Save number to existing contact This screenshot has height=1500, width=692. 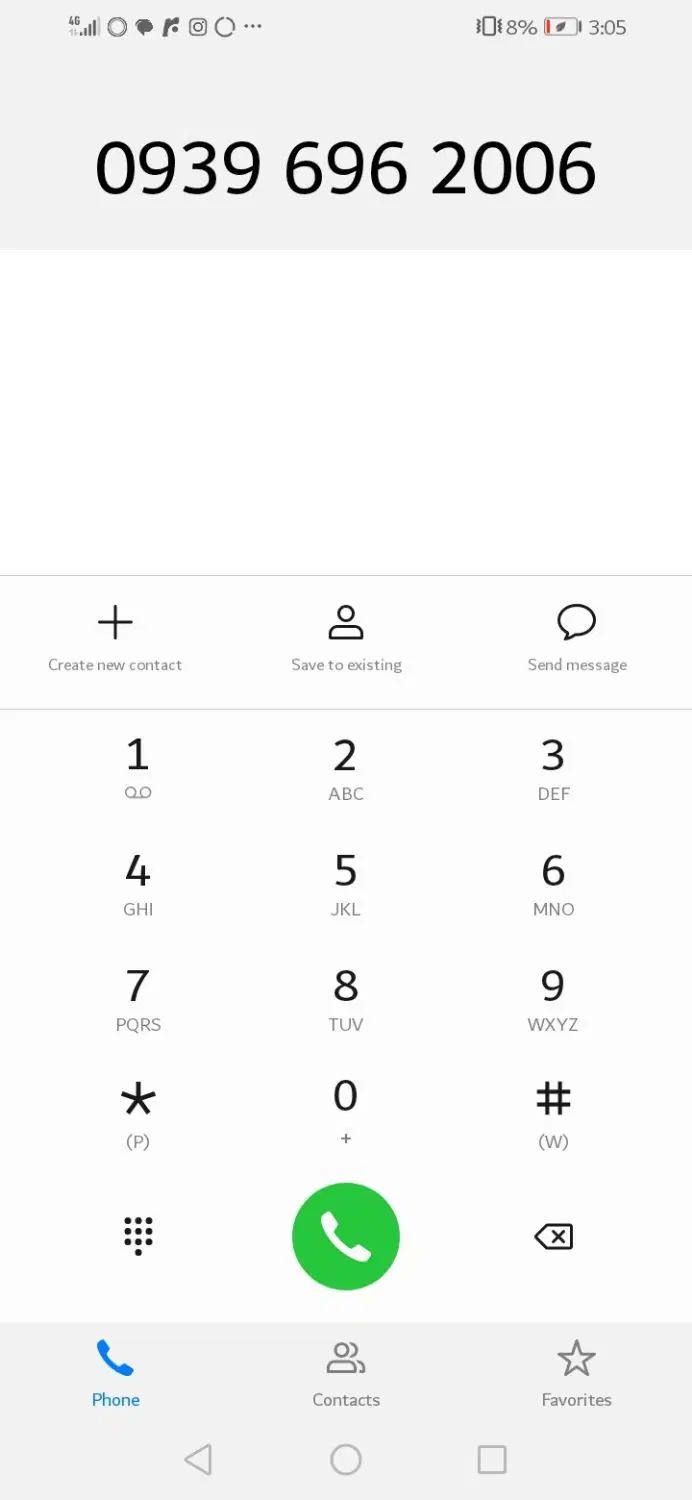point(346,639)
